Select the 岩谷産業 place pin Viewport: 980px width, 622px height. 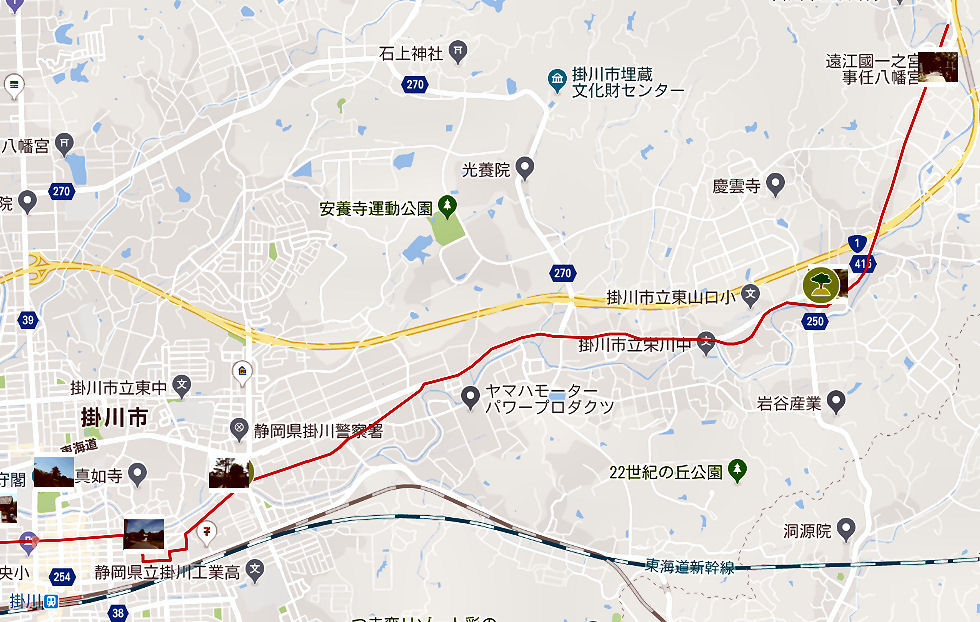(837, 402)
